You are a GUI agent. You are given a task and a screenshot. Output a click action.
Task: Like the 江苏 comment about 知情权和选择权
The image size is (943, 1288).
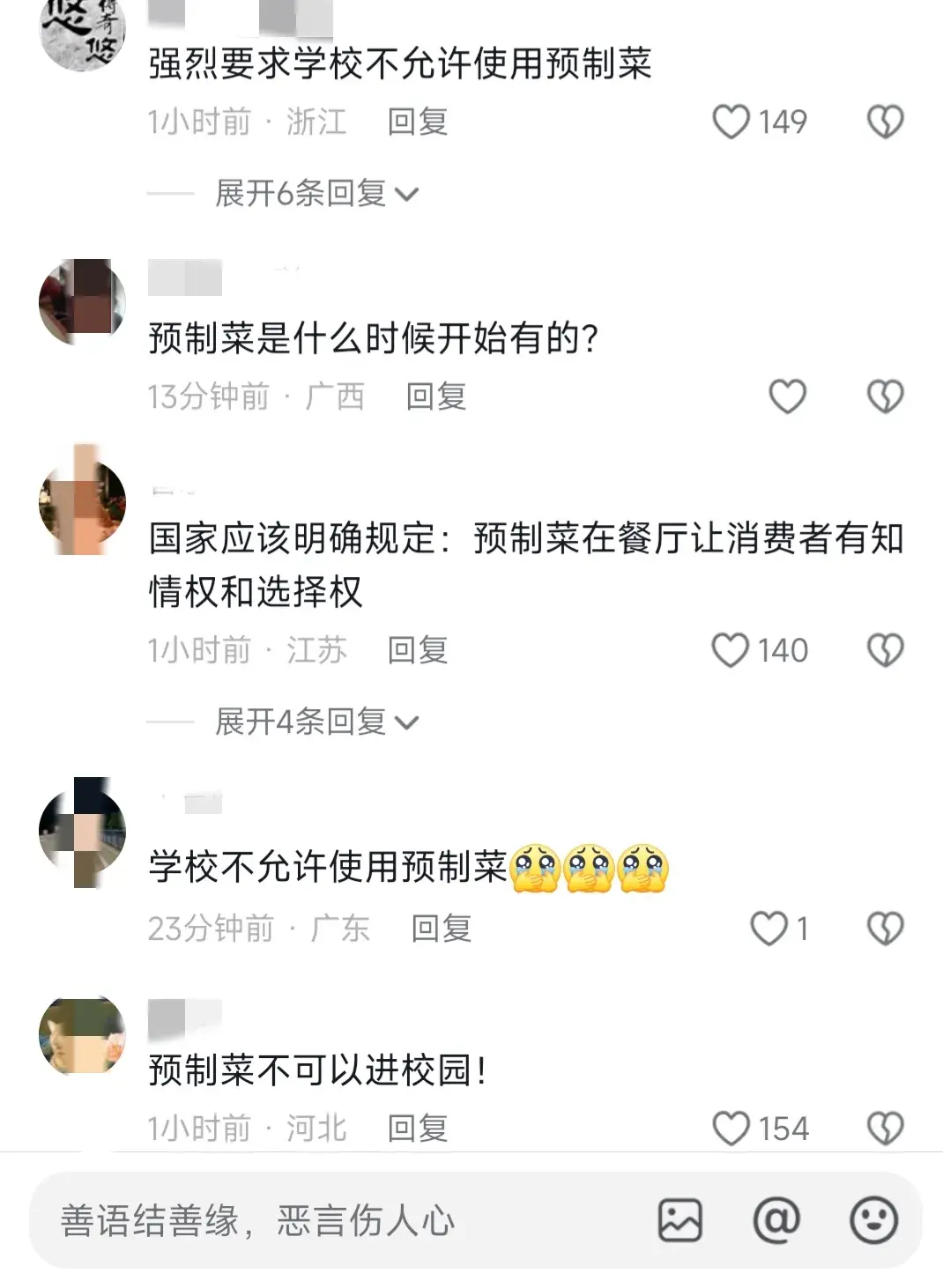pos(731,650)
